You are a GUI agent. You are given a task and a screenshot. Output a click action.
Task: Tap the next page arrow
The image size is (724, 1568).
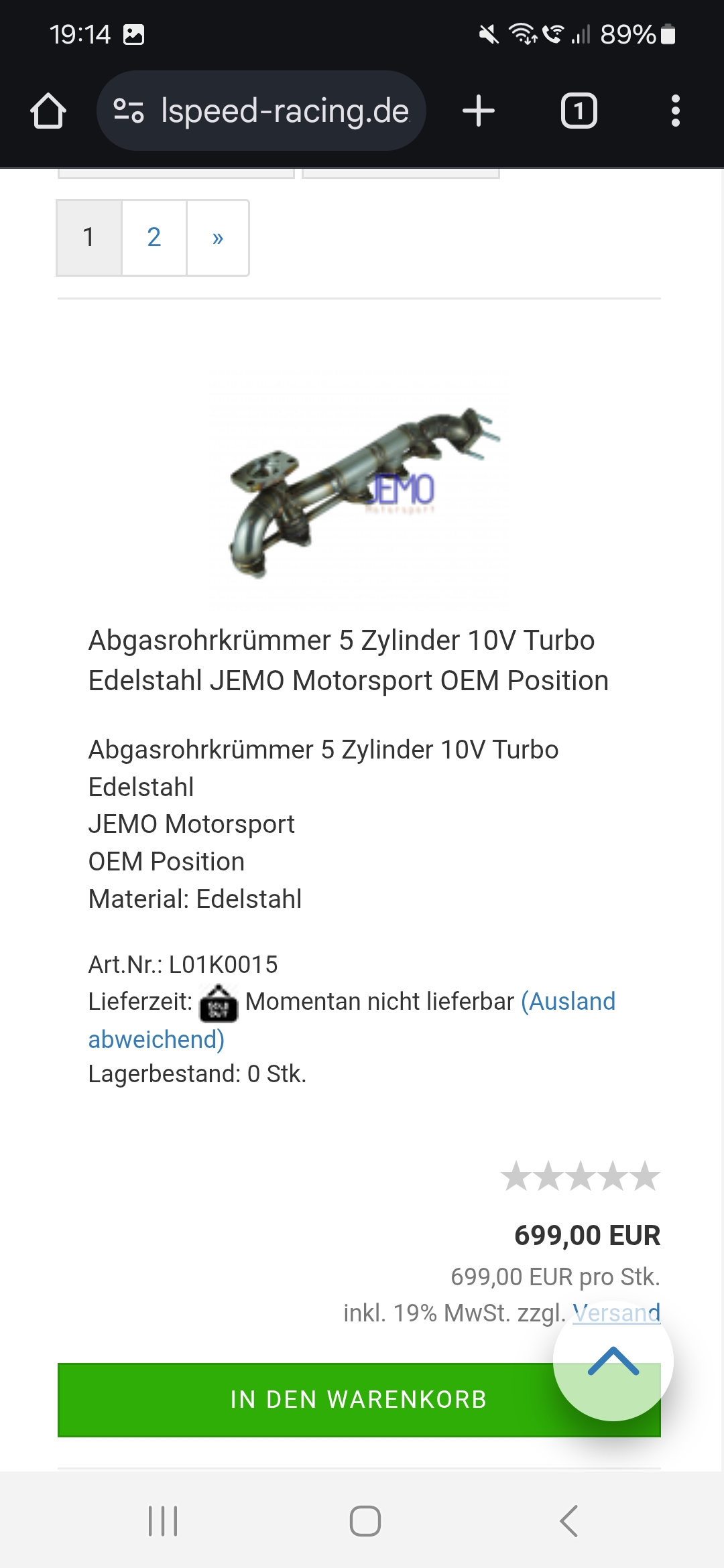coord(217,237)
